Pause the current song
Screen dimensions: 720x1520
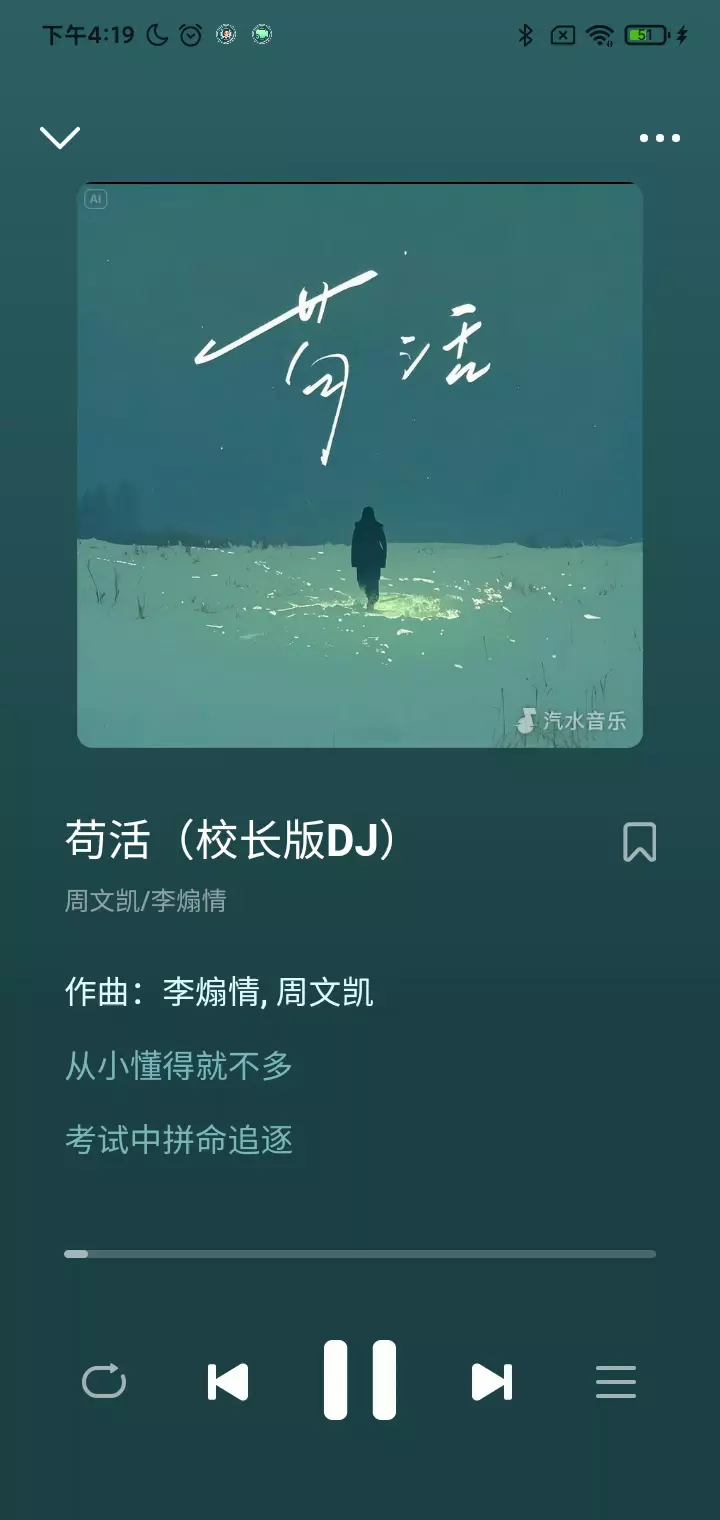pos(360,1380)
